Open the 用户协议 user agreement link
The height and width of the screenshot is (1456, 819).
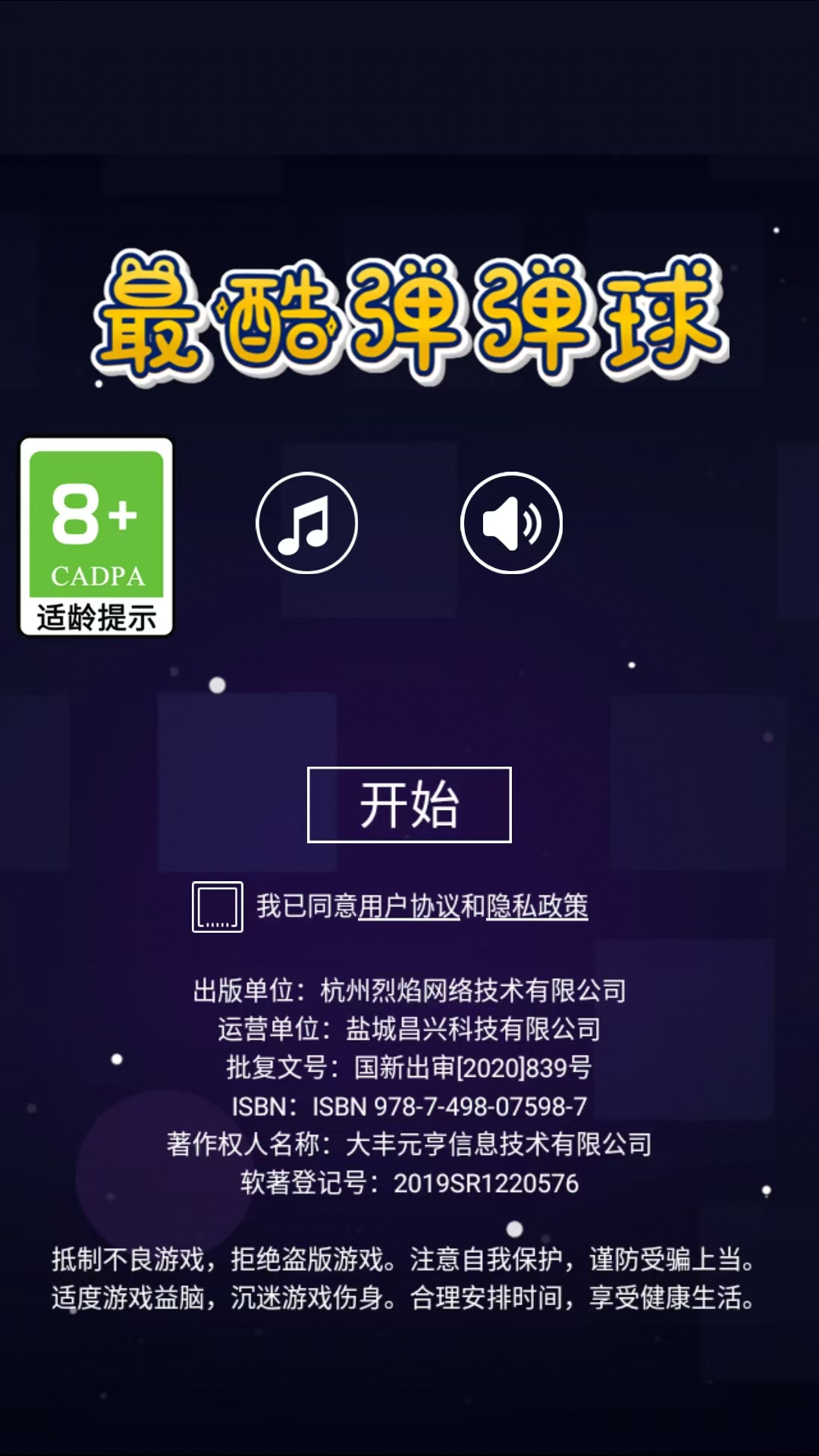408,906
